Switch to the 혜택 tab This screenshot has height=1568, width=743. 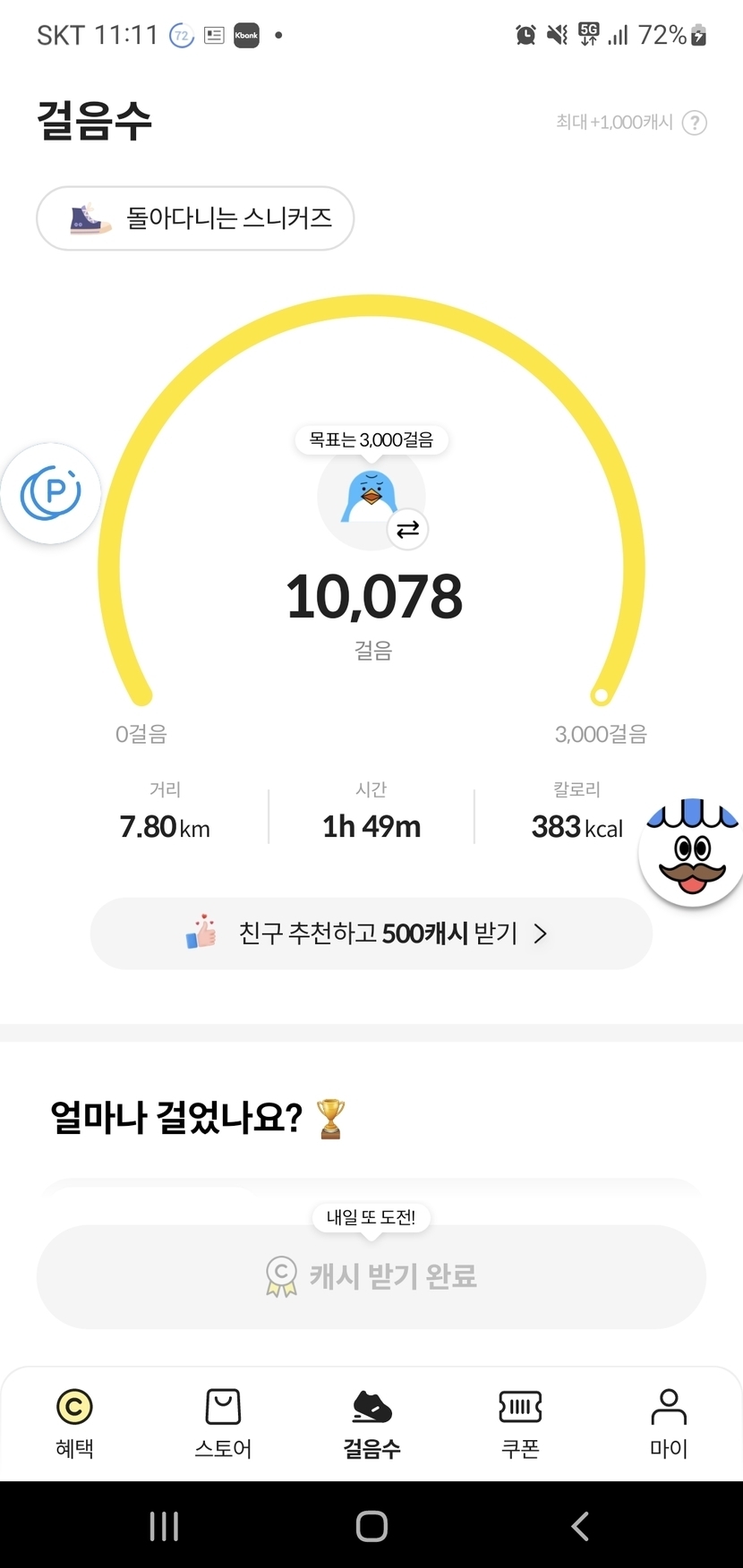tap(74, 1423)
